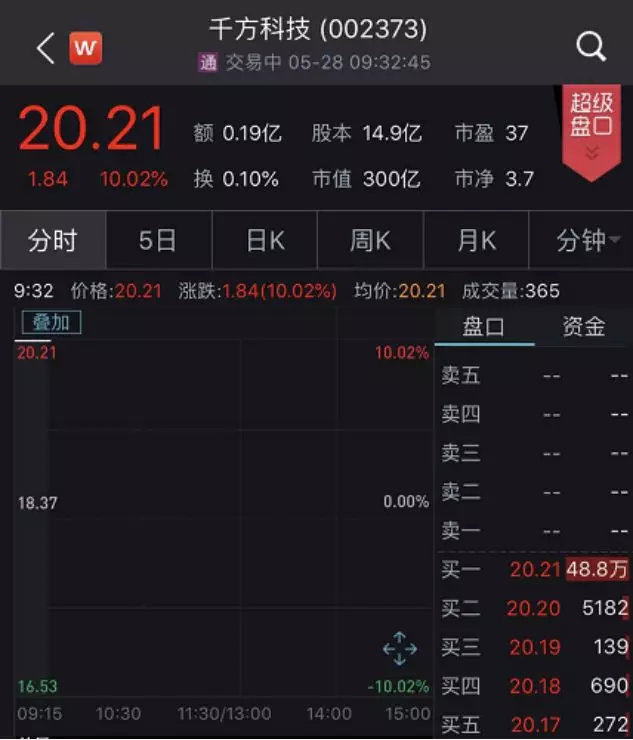Show the 日K candlestick chart
Image resolution: width=633 pixels, height=740 pixels.
pos(265,240)
